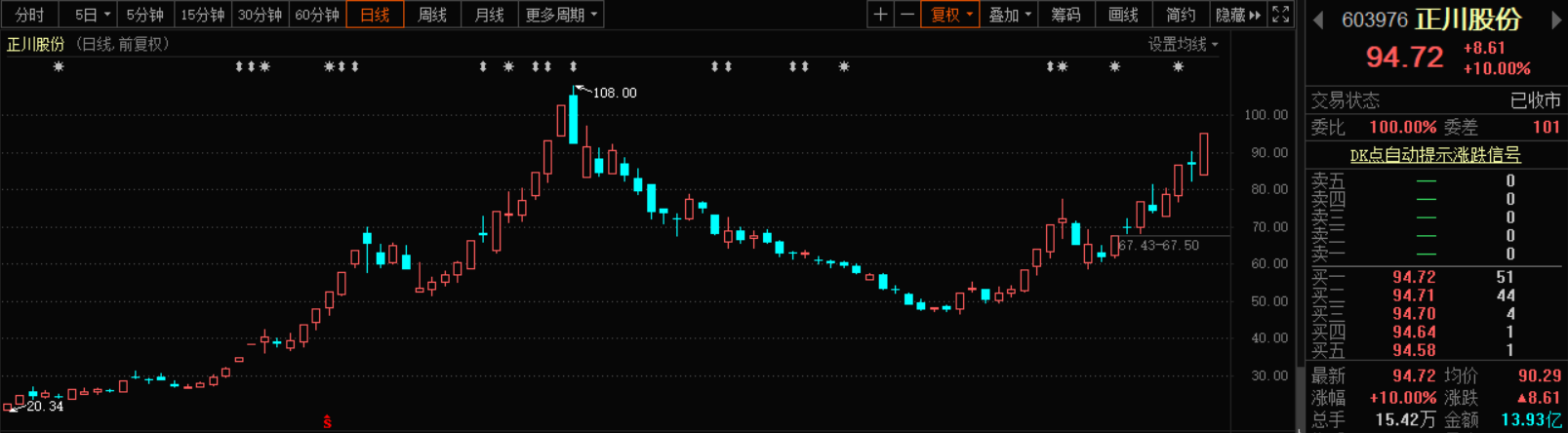
Task: Open the DK点自动提示涨跌信号 link
Action: tap(1434, 154)
